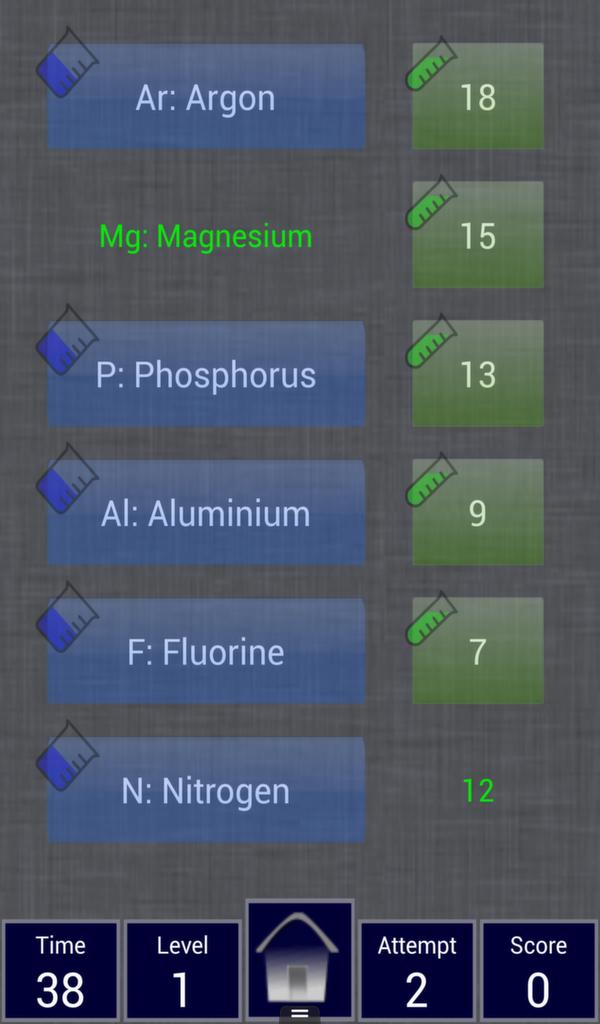
Task: Return to the home menu
Action: [300, 960]
